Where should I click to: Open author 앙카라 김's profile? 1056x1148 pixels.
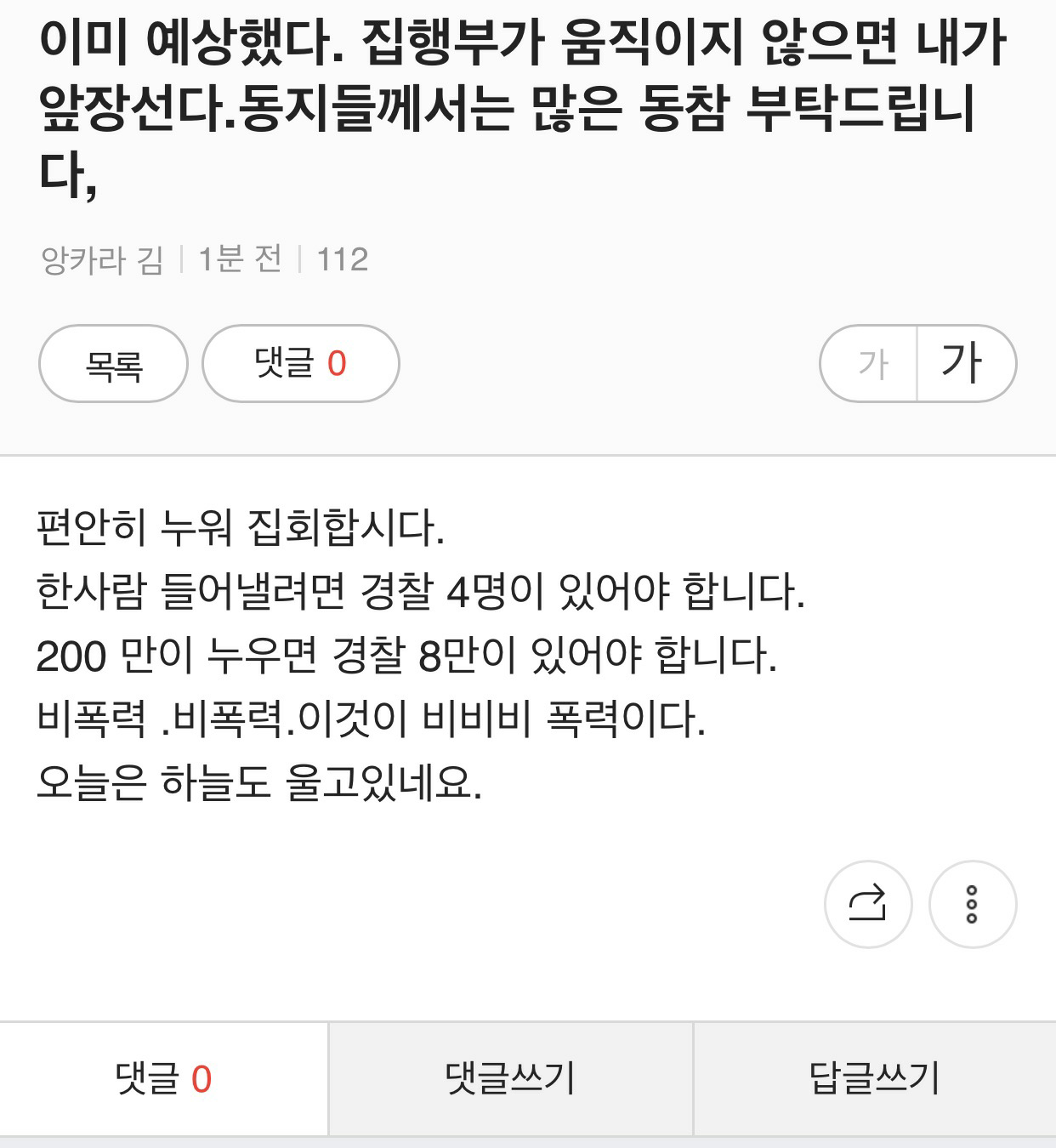click(102, 259)
